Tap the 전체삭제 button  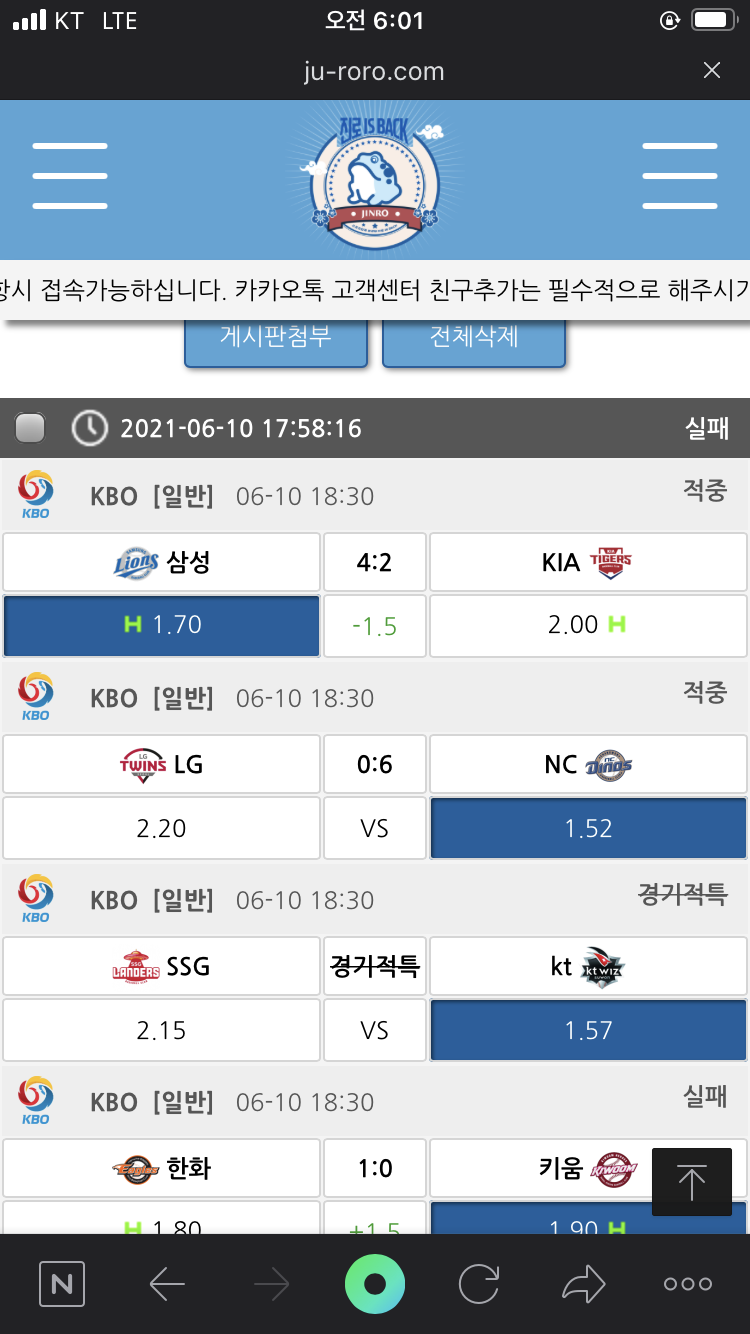coord(474,337)
